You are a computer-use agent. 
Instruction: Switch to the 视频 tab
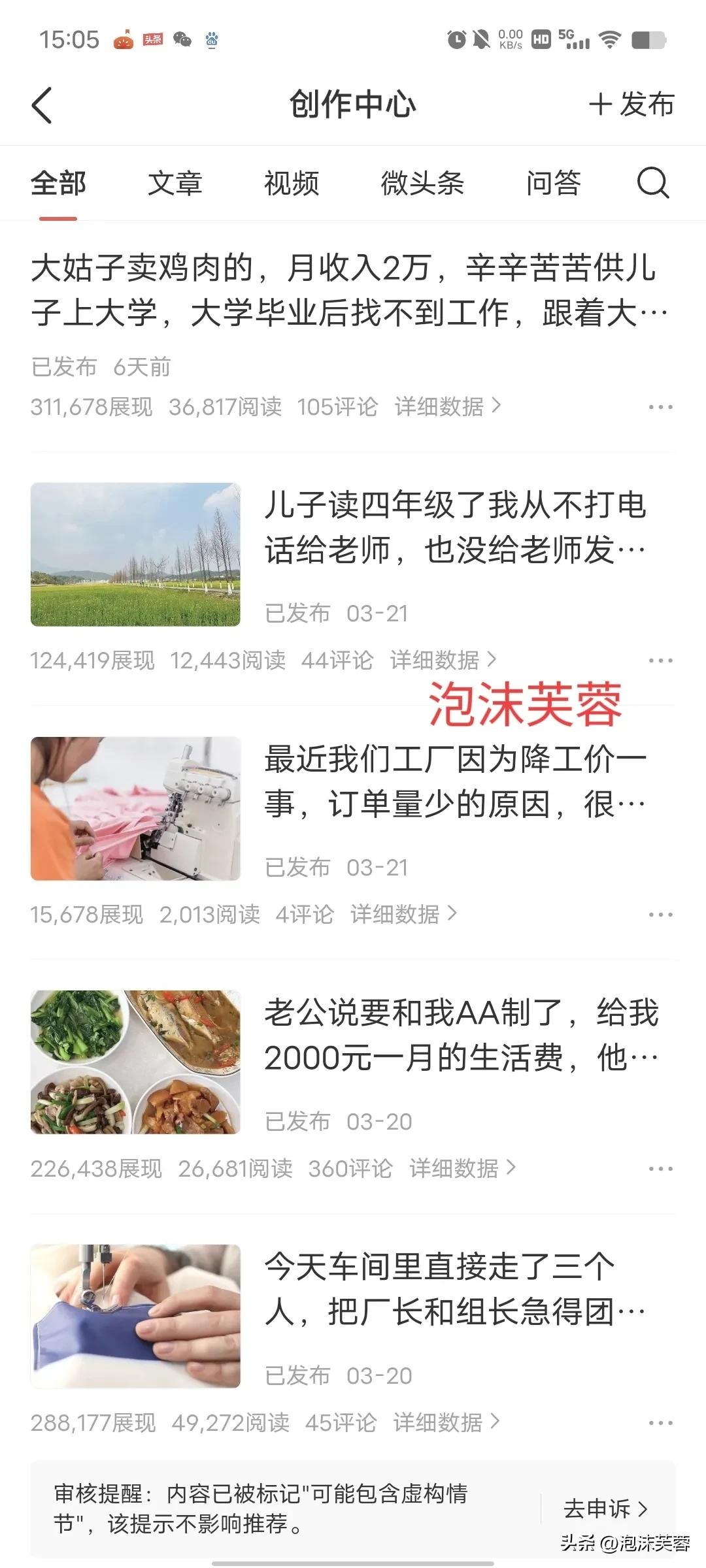291,184
